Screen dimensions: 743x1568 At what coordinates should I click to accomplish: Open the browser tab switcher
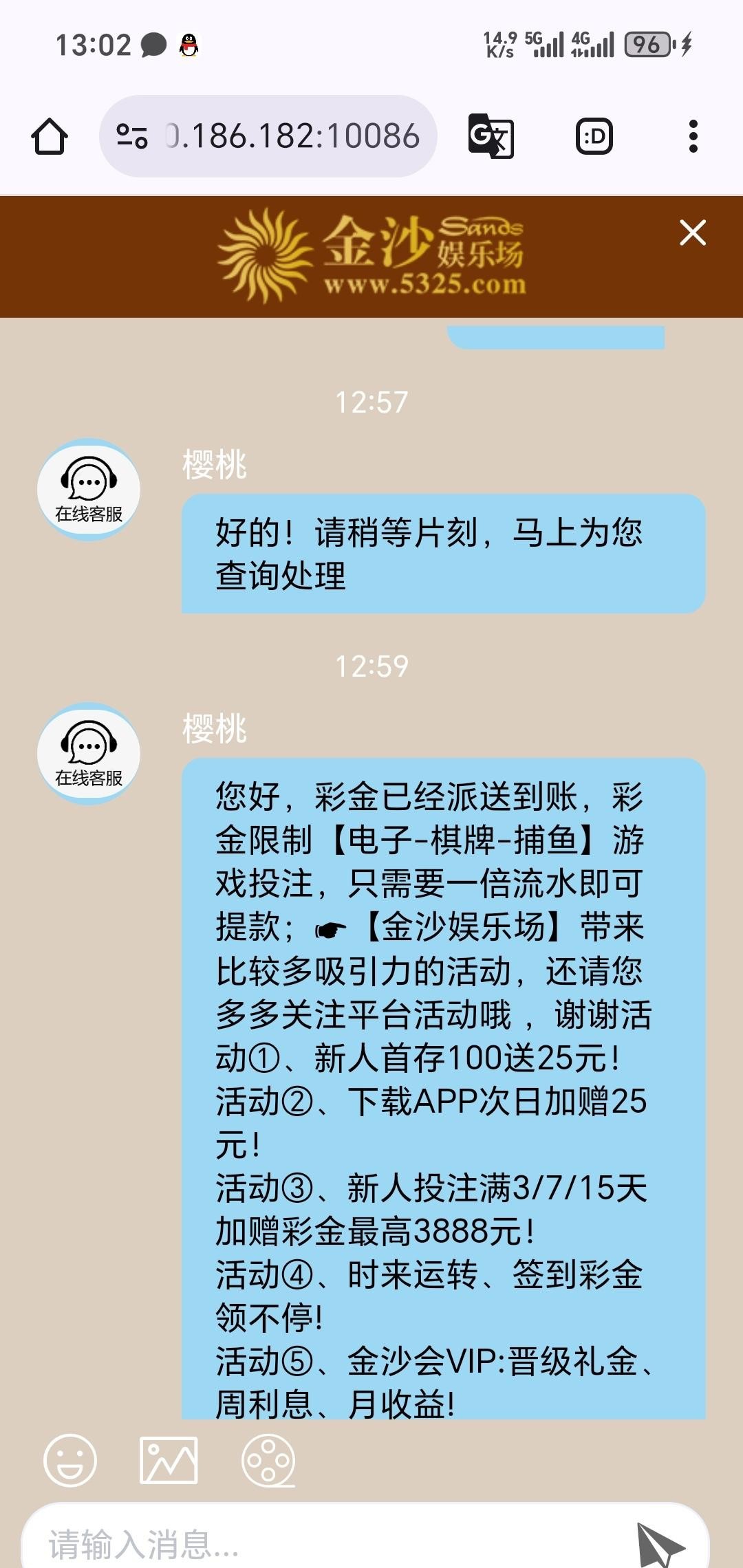pos(594,136)
